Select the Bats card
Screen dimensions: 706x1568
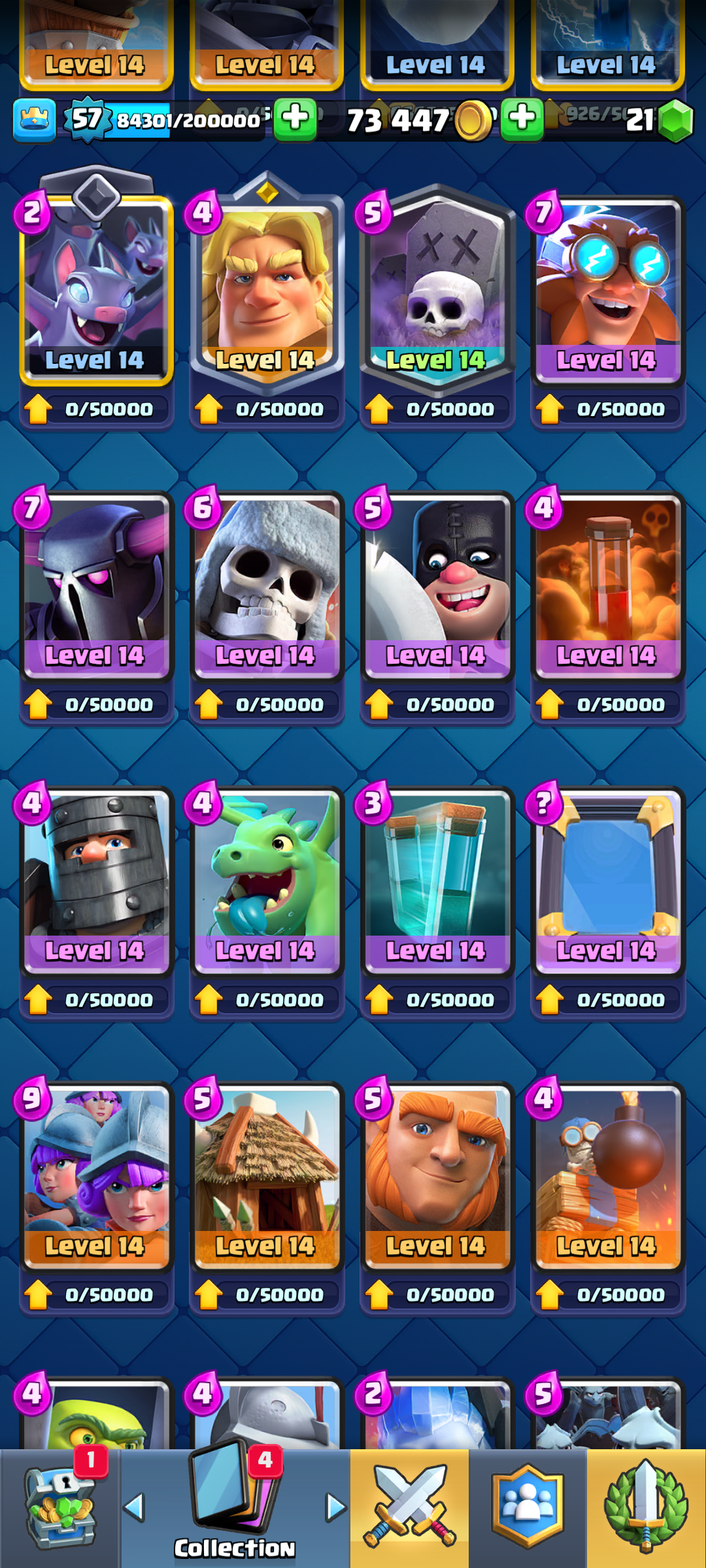pos(95,288)
